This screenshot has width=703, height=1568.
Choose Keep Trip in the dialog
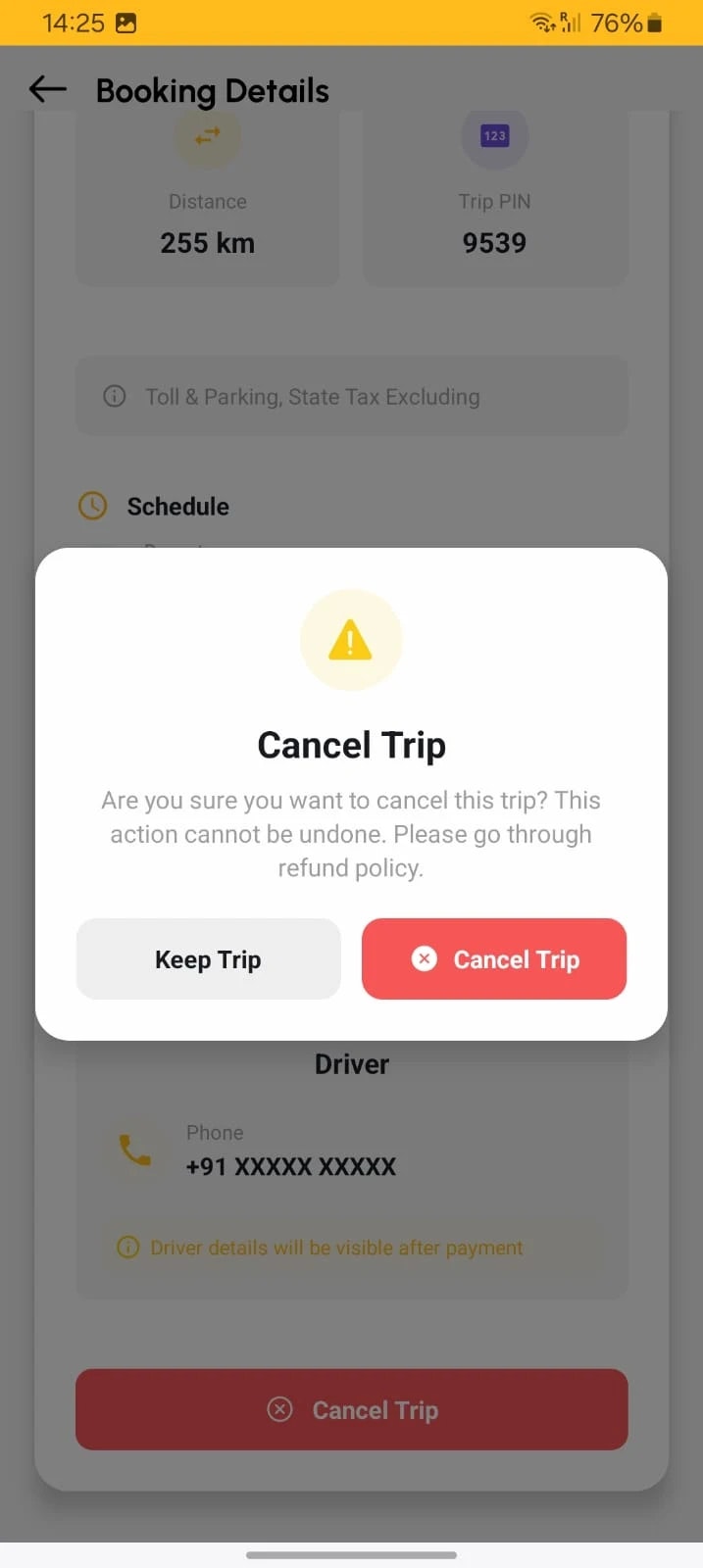tap(208, 959)
